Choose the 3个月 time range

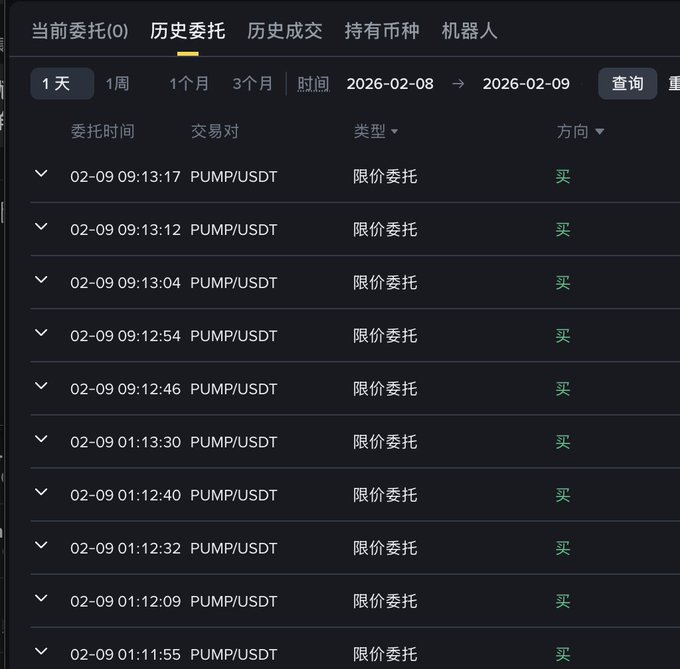coord(252,84)
